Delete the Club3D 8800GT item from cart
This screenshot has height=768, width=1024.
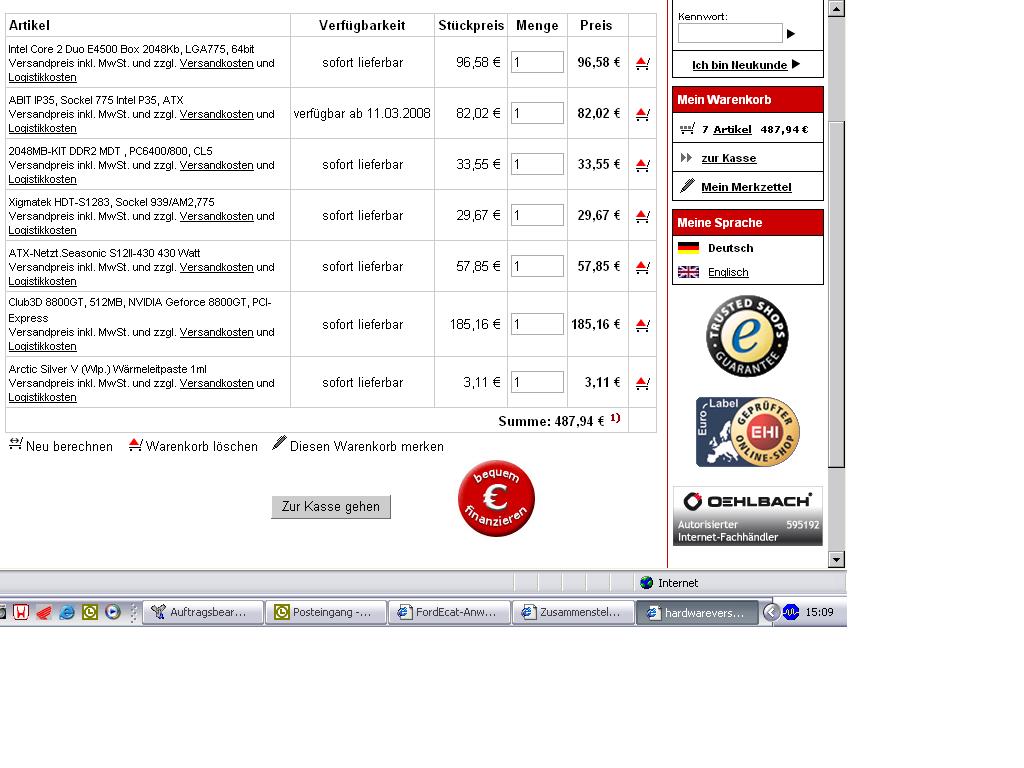click(x=642, y=325)
